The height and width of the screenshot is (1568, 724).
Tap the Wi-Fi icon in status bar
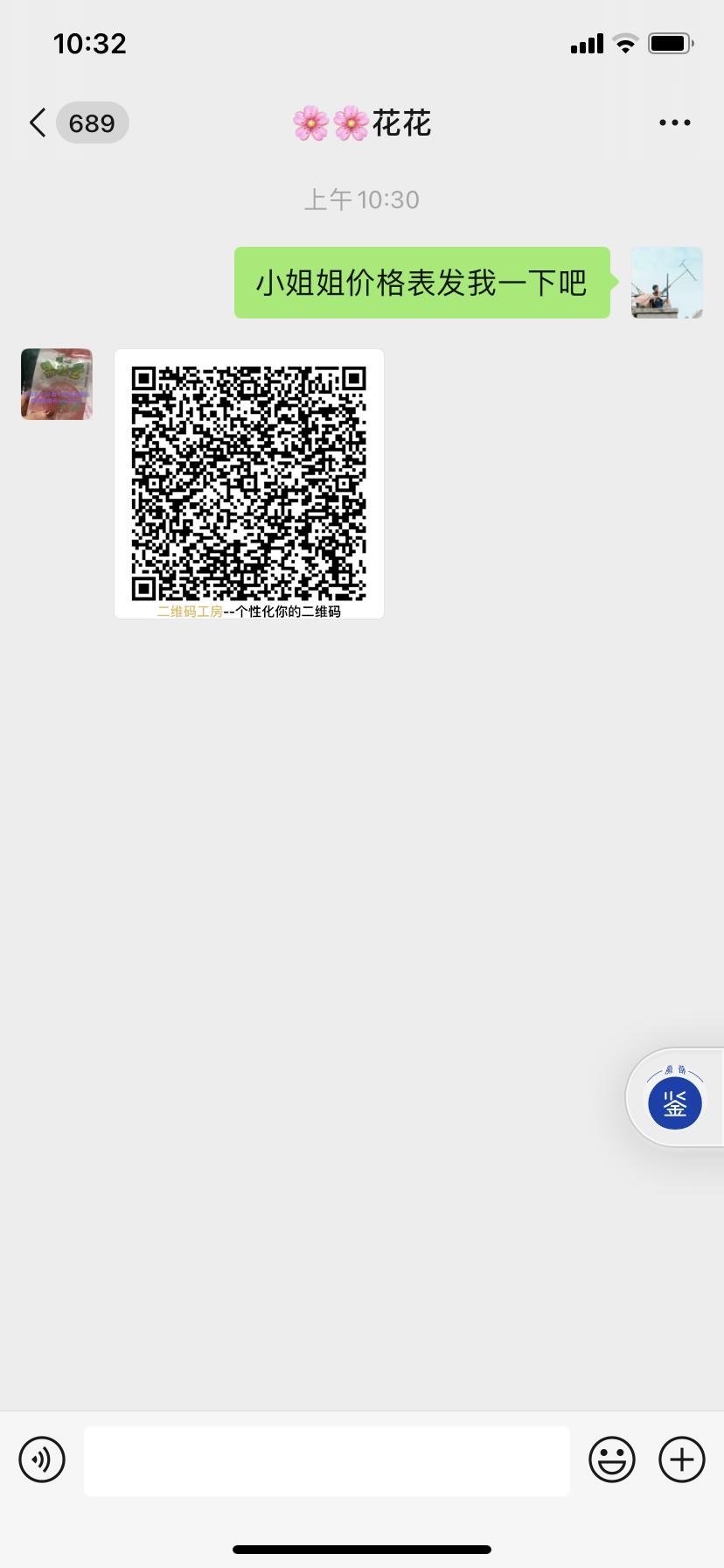point(624,42)
